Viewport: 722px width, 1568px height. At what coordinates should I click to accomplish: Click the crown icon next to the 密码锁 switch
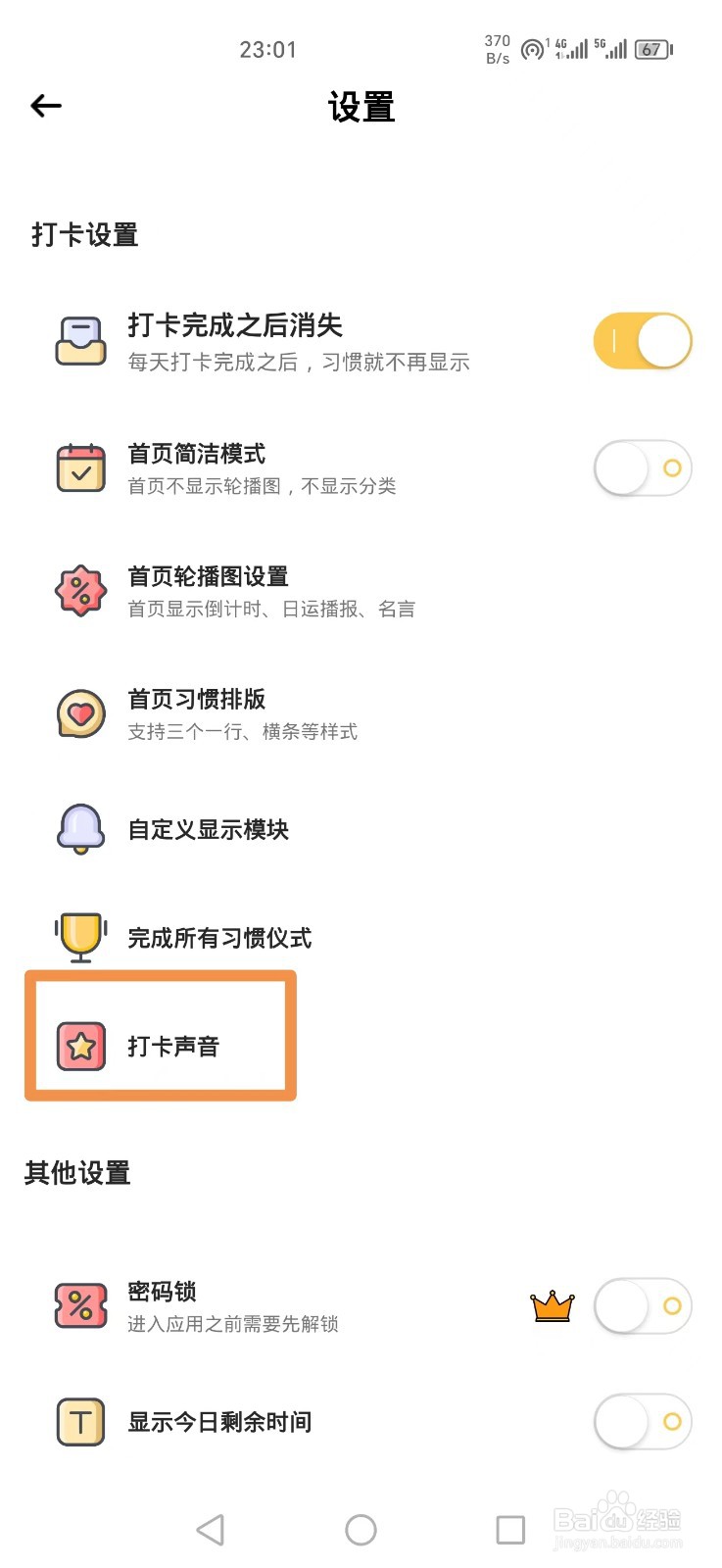click(x=554, y=1305)
